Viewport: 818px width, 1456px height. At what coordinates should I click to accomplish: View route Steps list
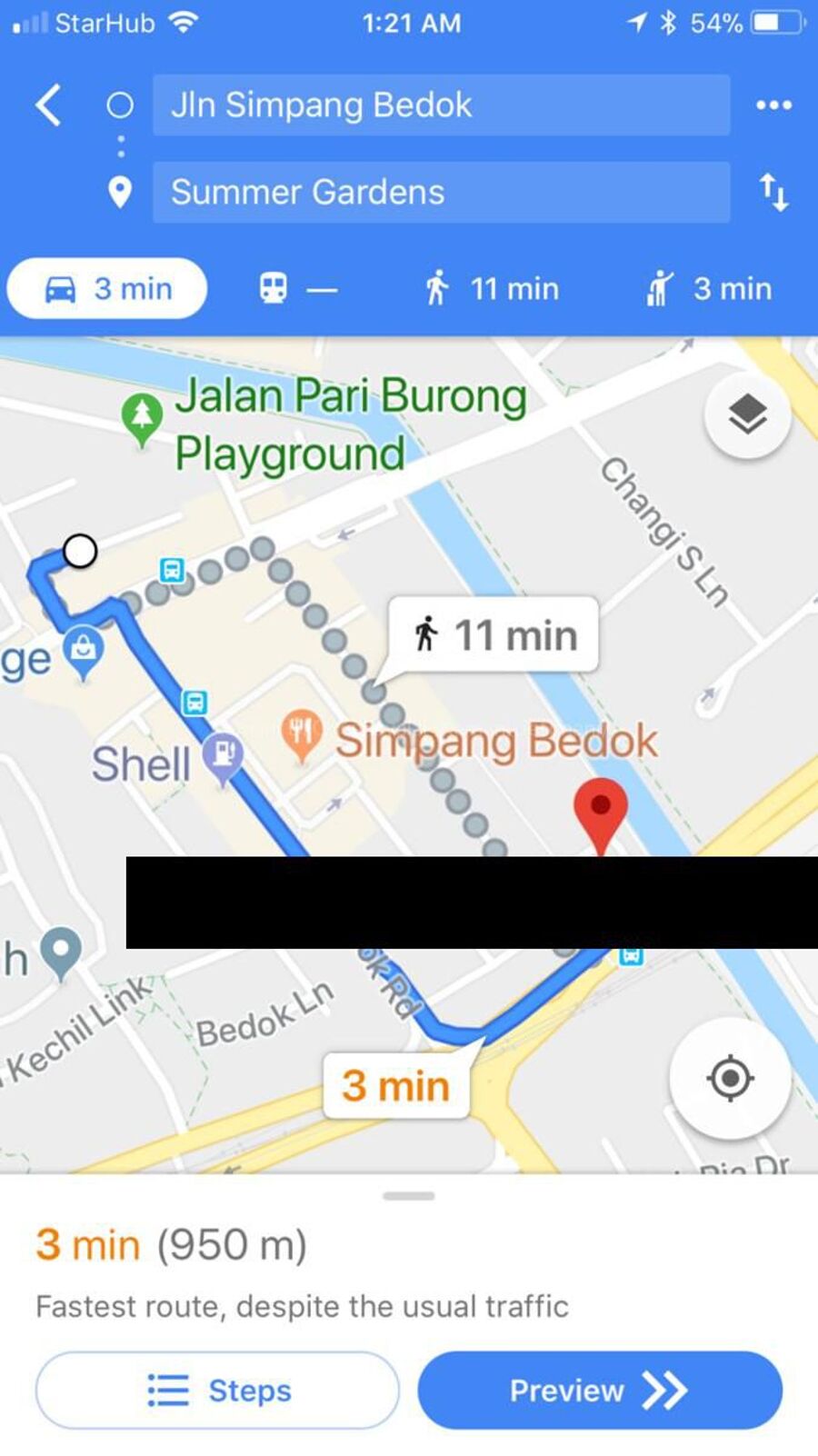pos(217,1390)
